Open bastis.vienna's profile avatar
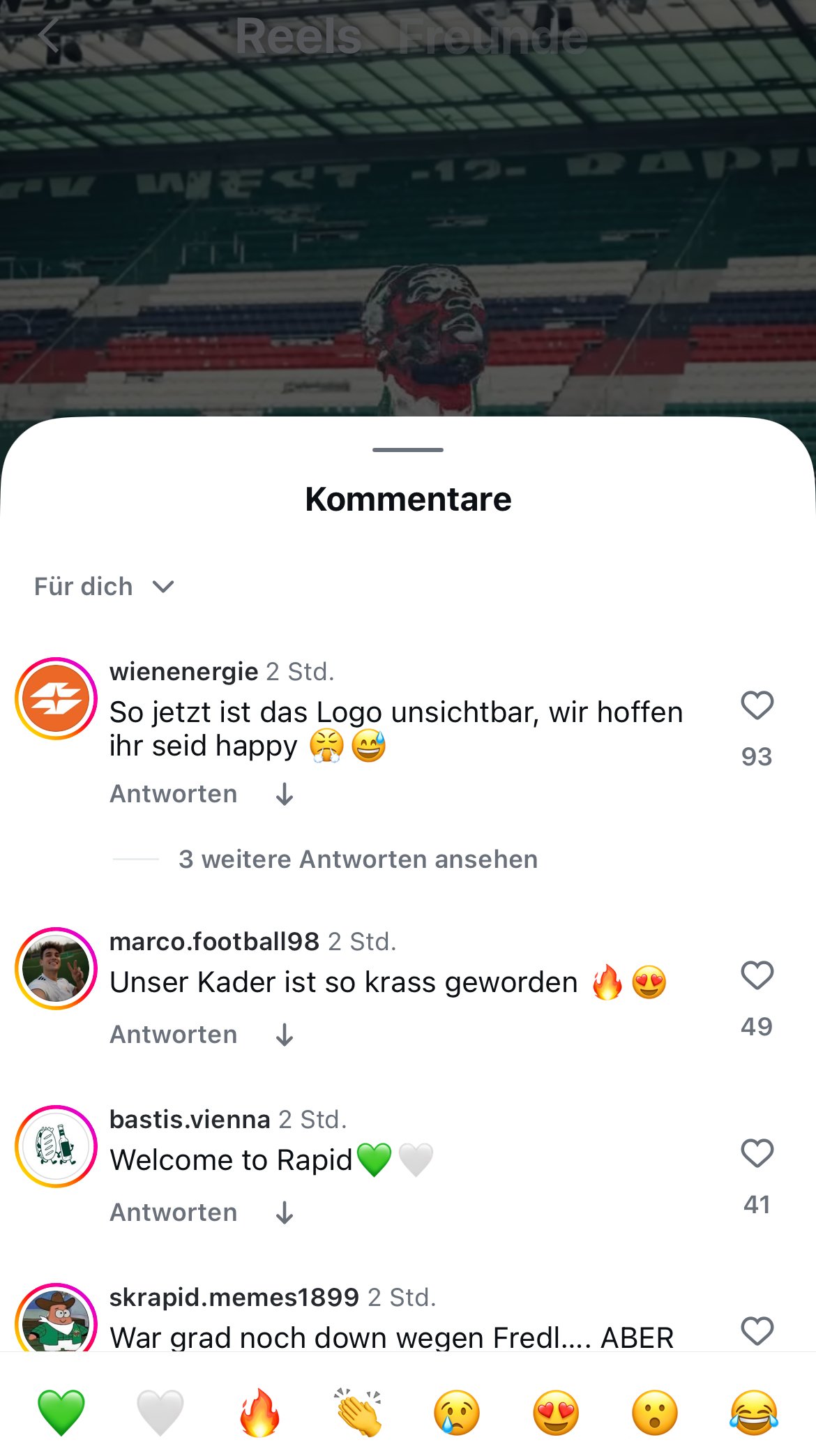The image size is (816, 1456). tap(56, 1146)
